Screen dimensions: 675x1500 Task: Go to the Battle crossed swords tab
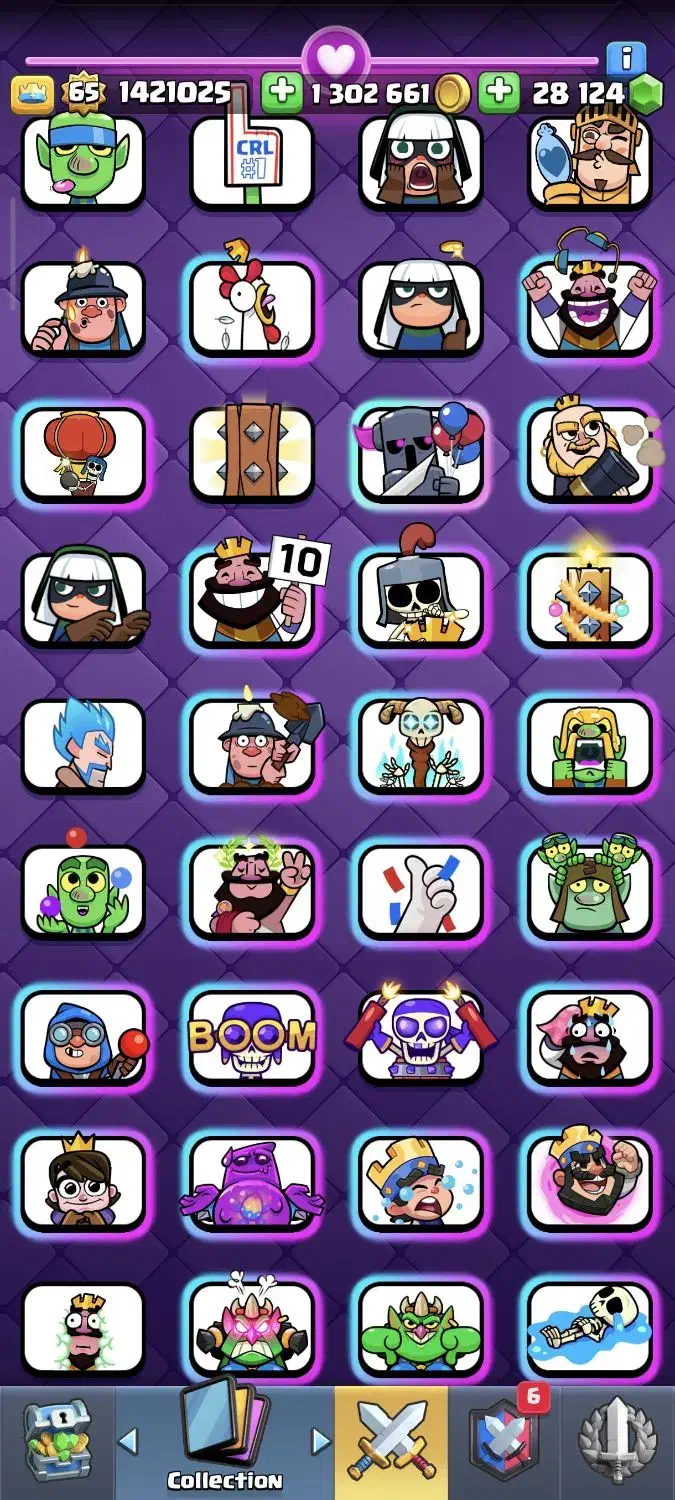391,1442
